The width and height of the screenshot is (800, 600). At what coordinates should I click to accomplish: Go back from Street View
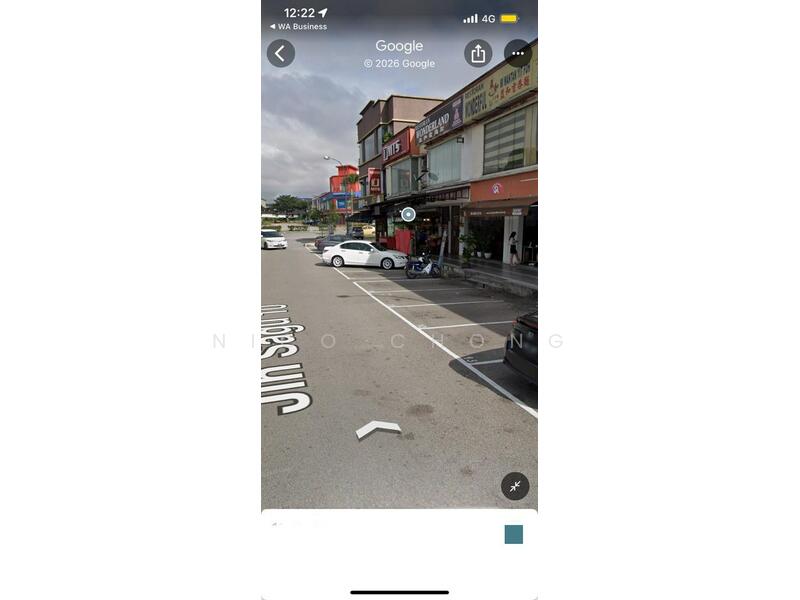(281, 53)
